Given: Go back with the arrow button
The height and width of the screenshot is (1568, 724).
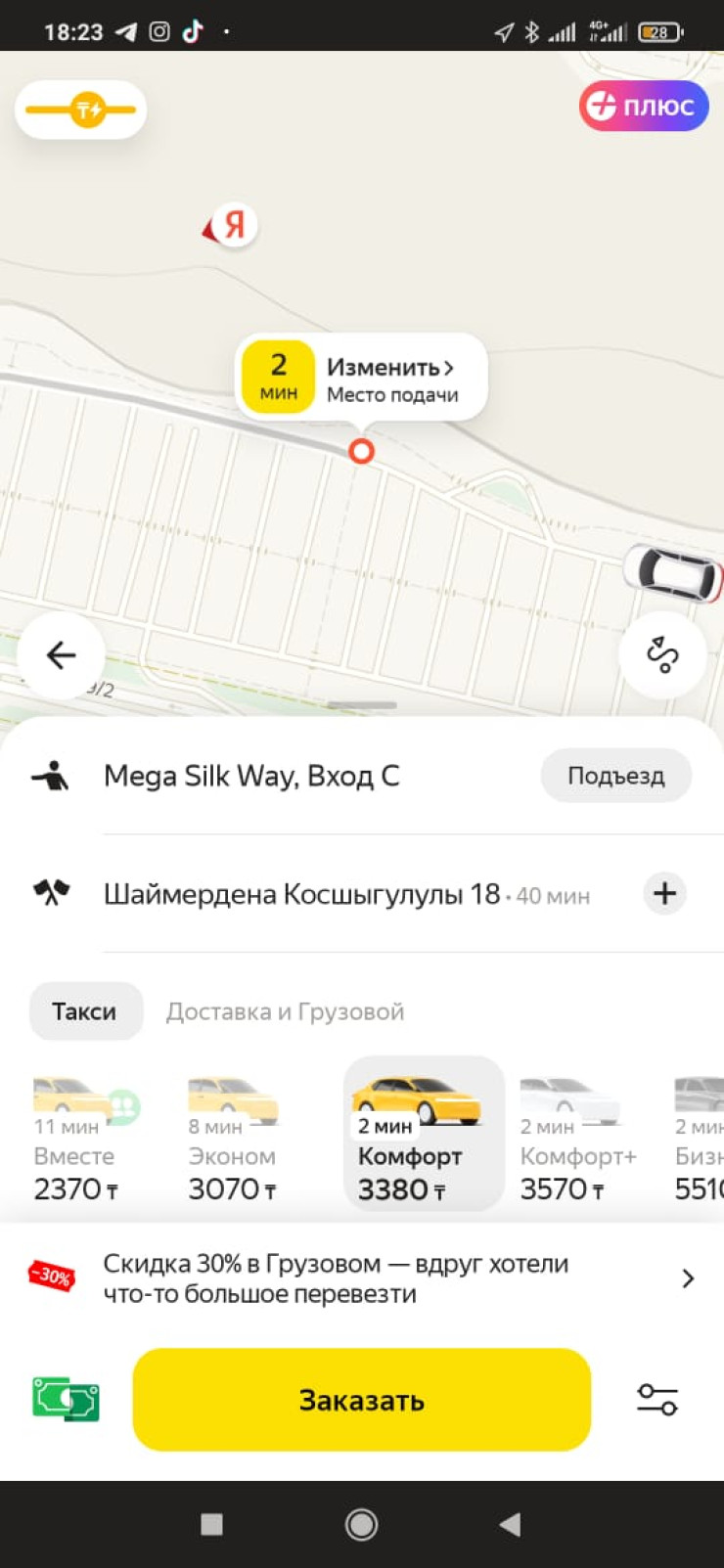Looking at the screenshot, I should 61,654.
